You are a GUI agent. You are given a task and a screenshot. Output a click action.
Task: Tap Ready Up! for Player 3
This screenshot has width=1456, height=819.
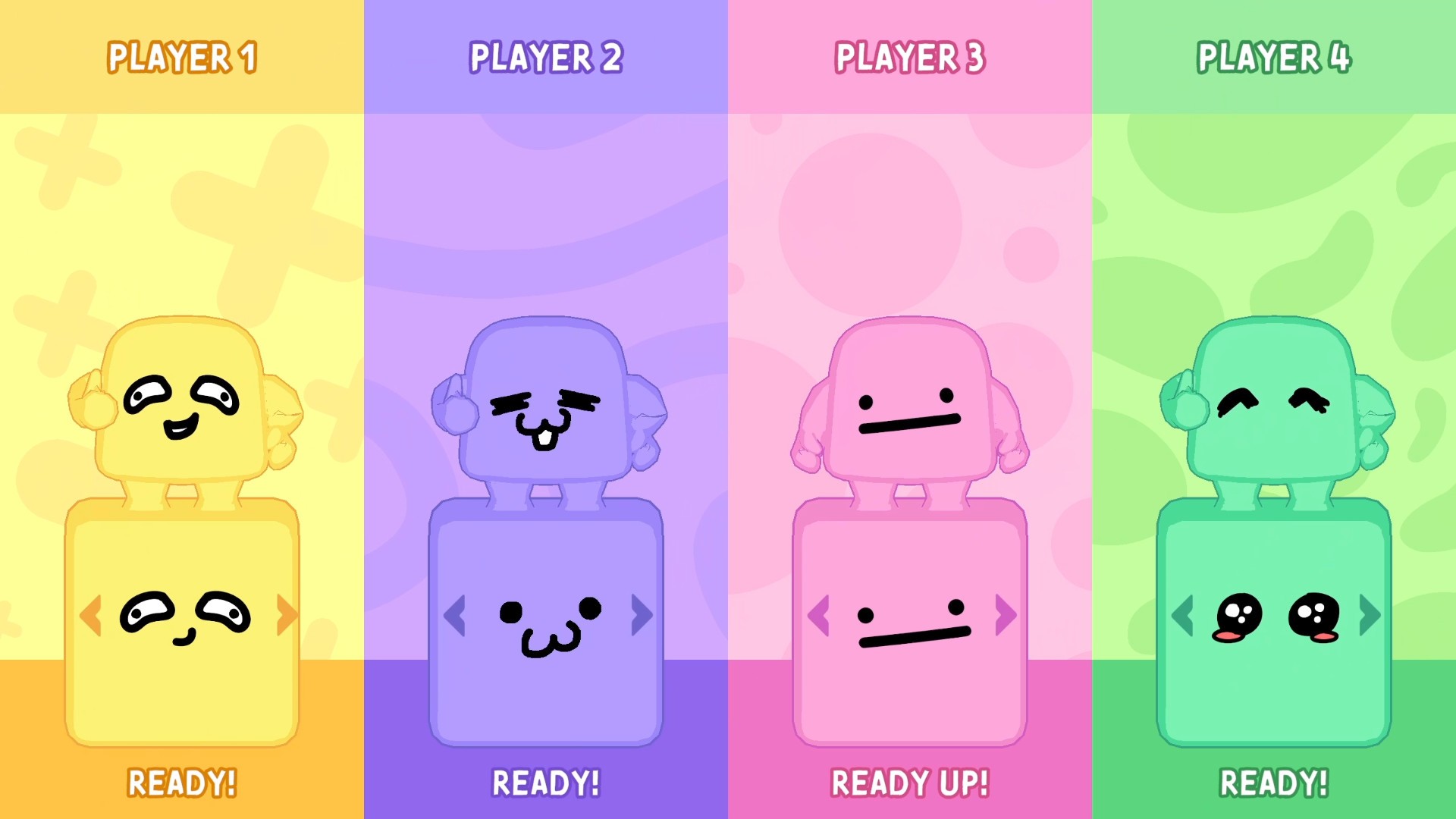coord(910,783)
